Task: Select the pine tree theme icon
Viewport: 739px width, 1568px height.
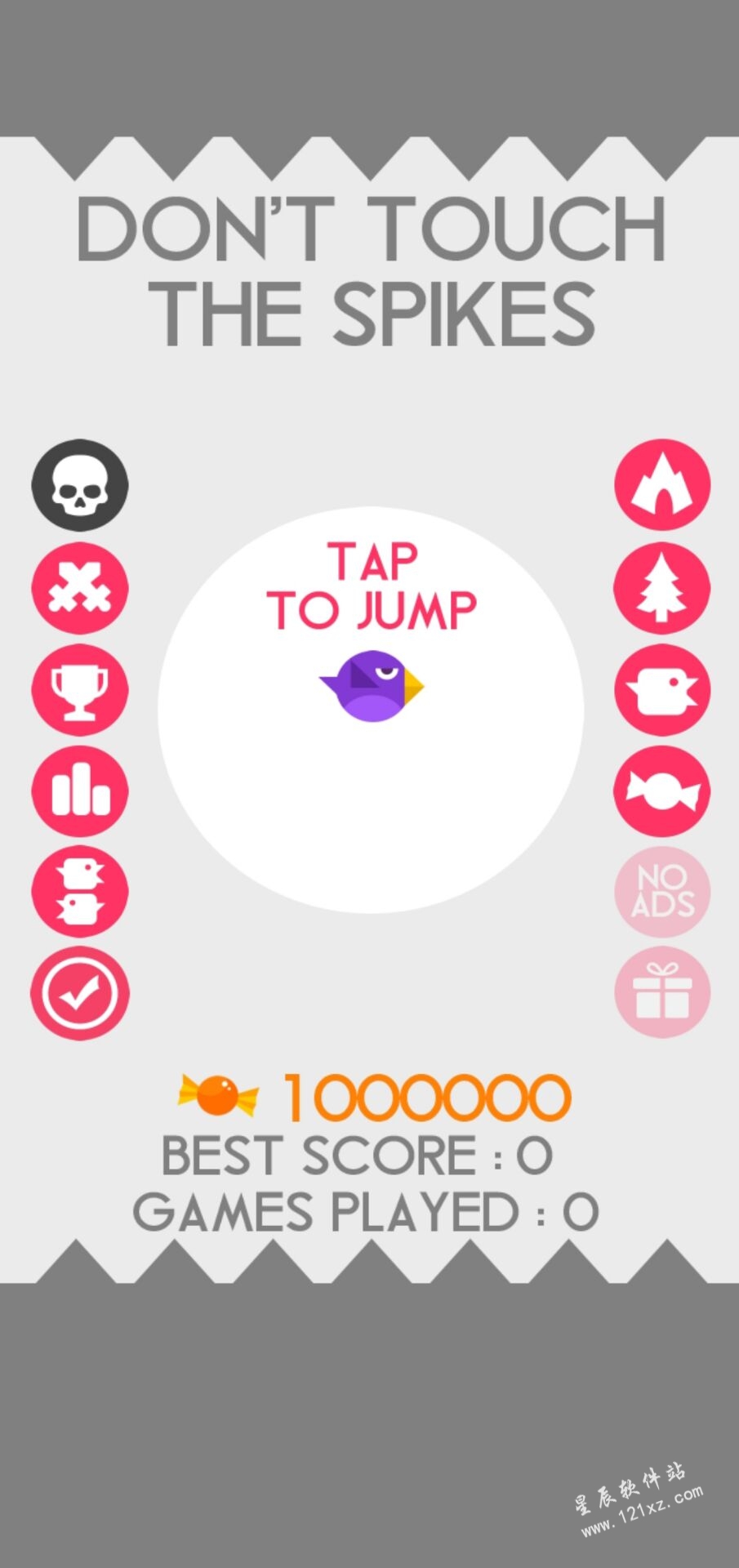Action: click(x=662, y=588)
